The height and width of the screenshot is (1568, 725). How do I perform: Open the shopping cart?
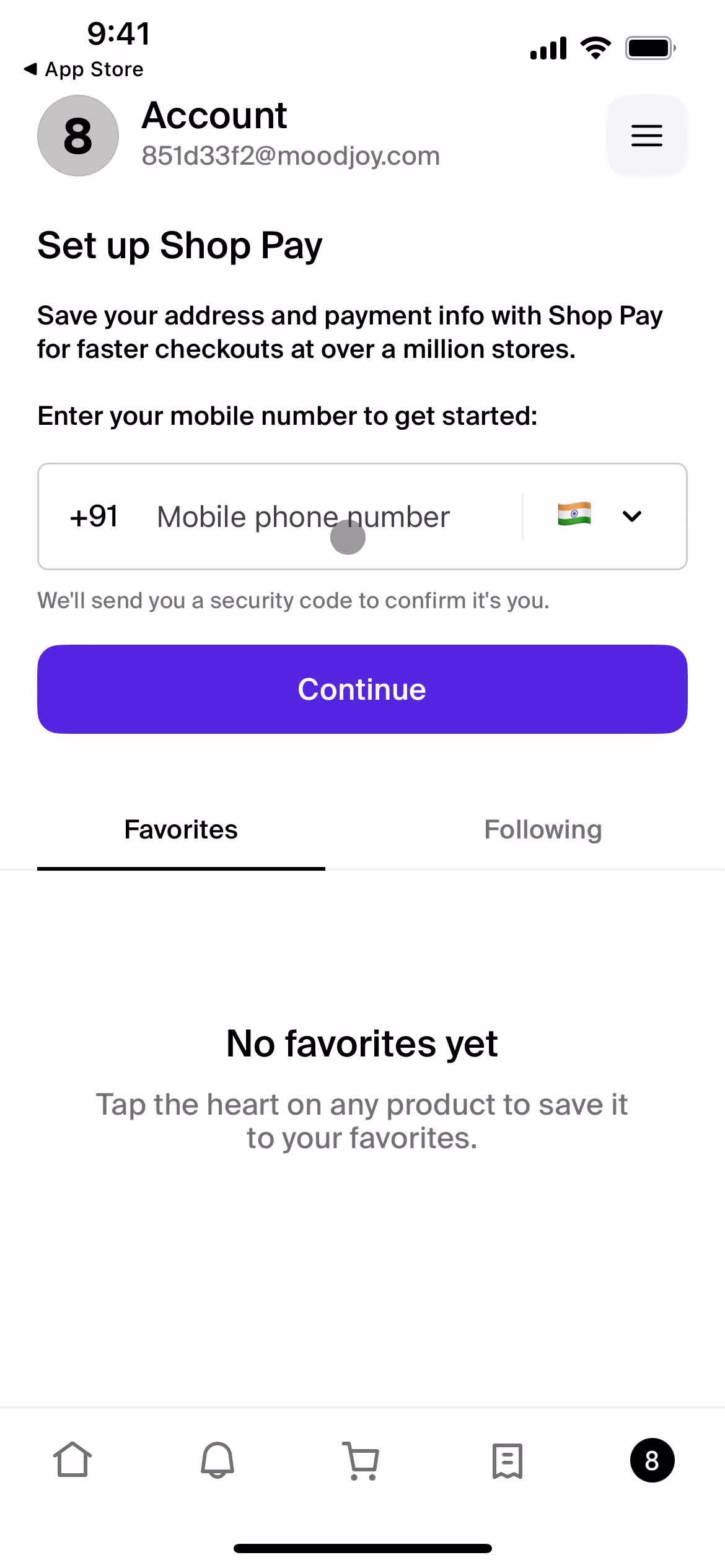362,1460
